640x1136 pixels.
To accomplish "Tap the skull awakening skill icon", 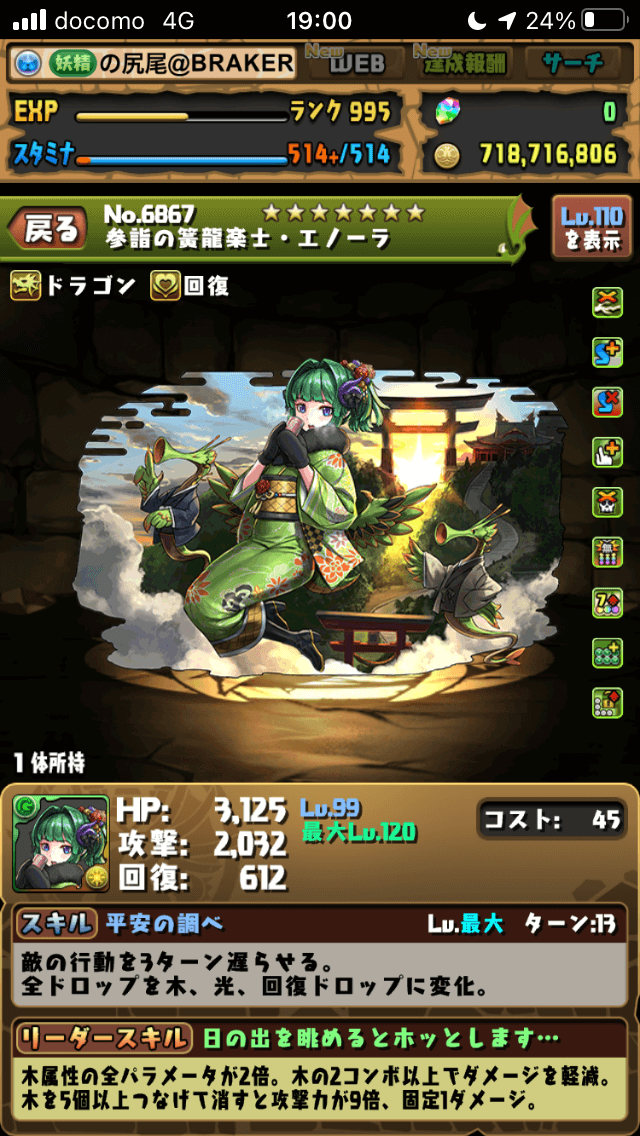I will pos(608,500).
